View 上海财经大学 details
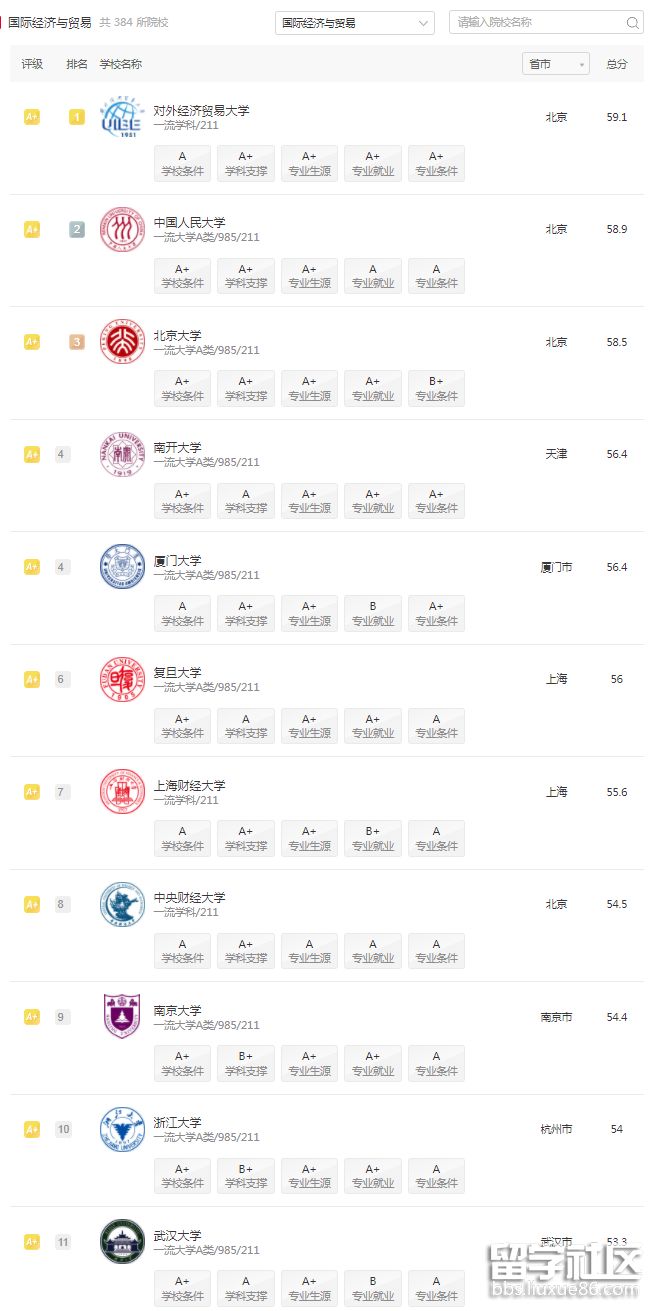Viewport: 655px width, 1311px height. (x=189, y=786)
